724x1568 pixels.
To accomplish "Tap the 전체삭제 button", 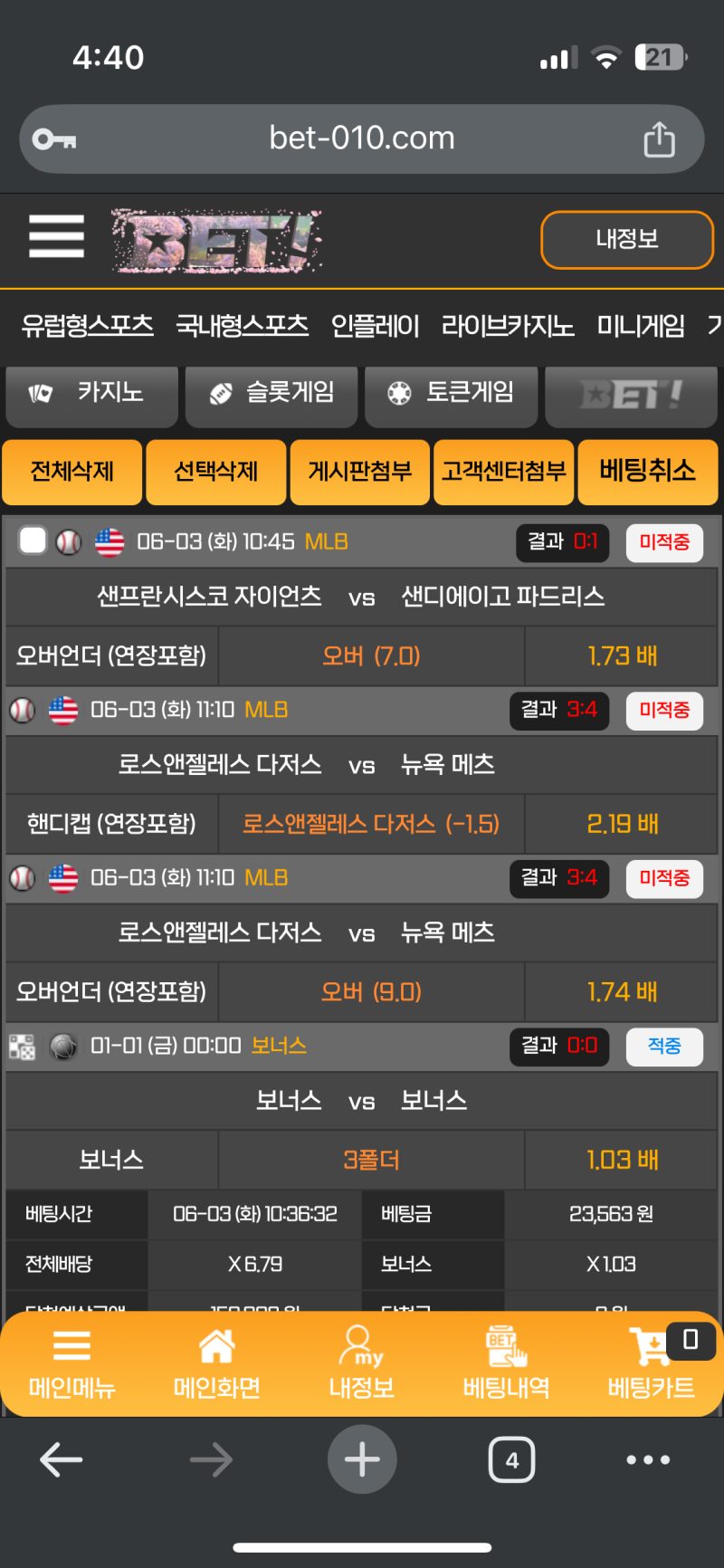I will pos(72,472).
